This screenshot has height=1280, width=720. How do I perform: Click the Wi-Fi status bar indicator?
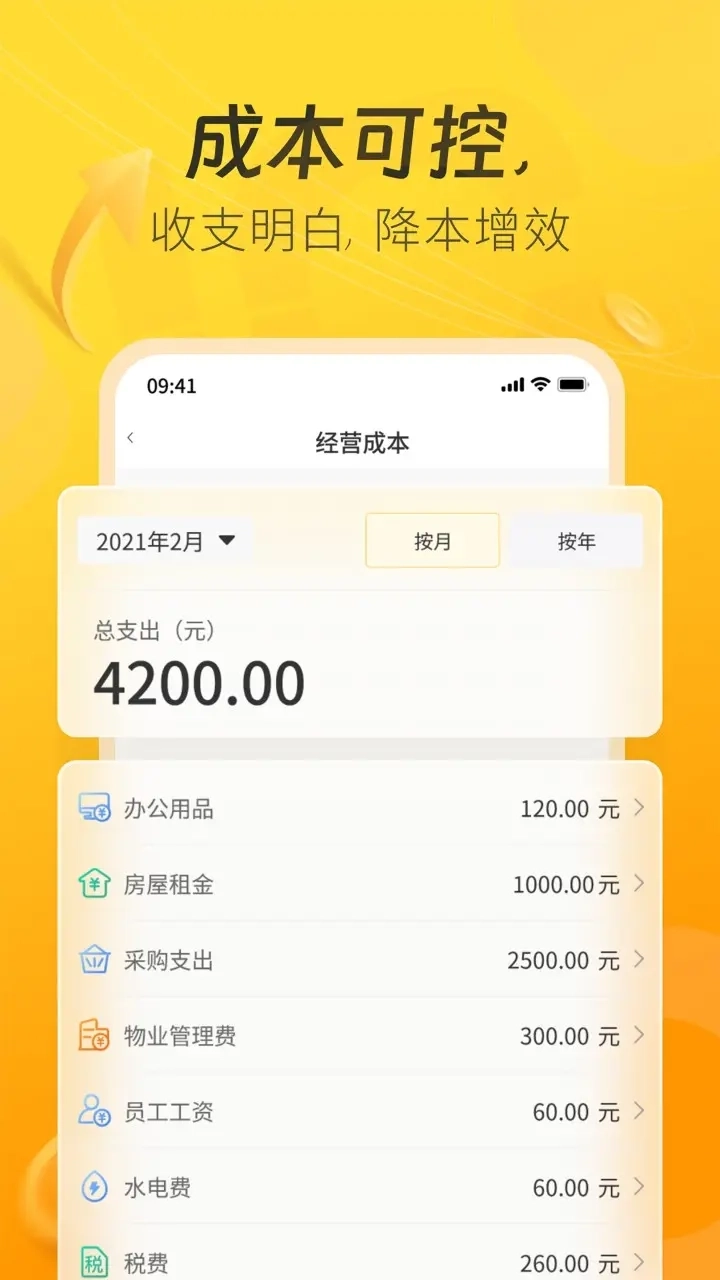540,384
